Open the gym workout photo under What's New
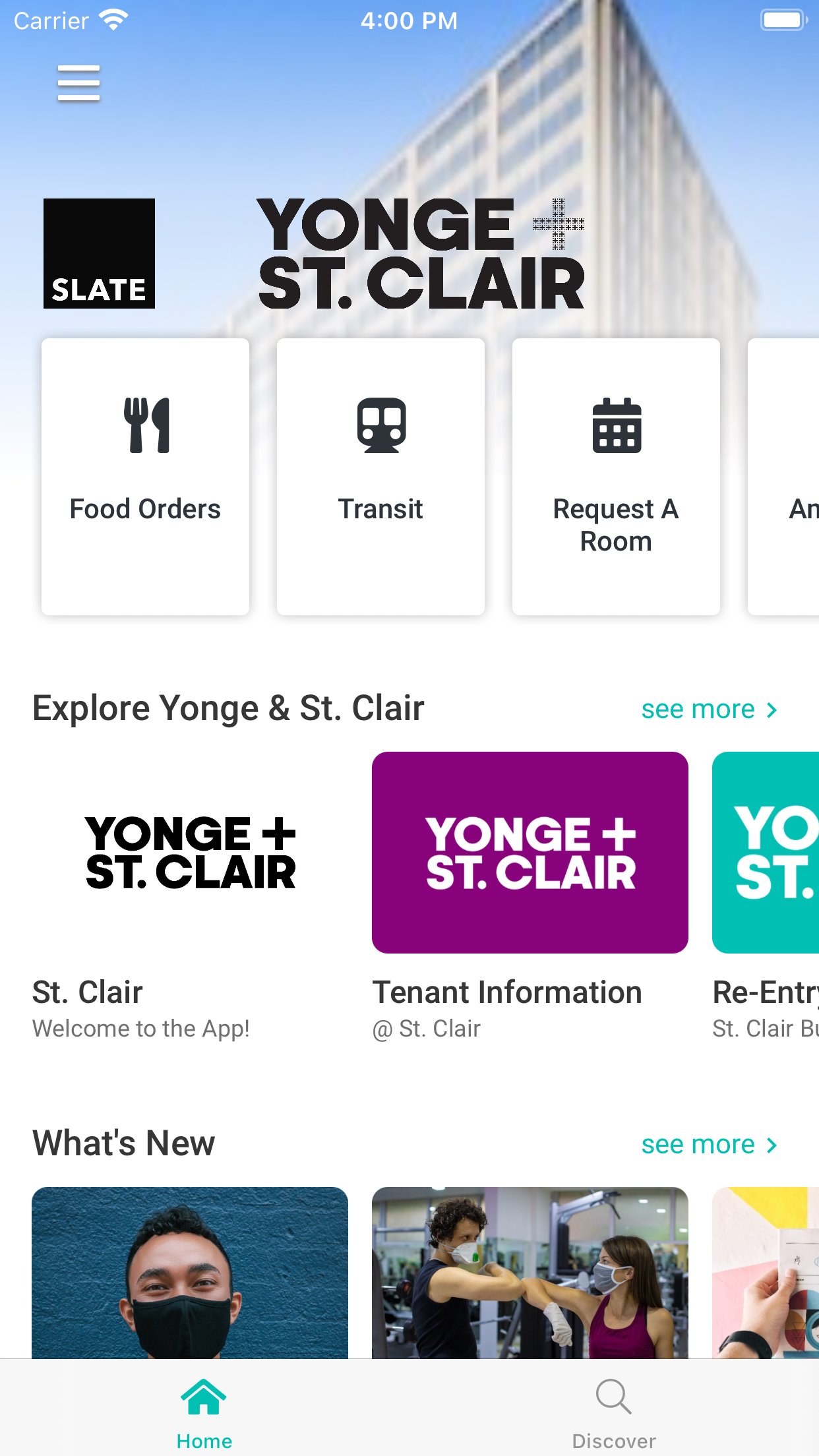 531,1273
